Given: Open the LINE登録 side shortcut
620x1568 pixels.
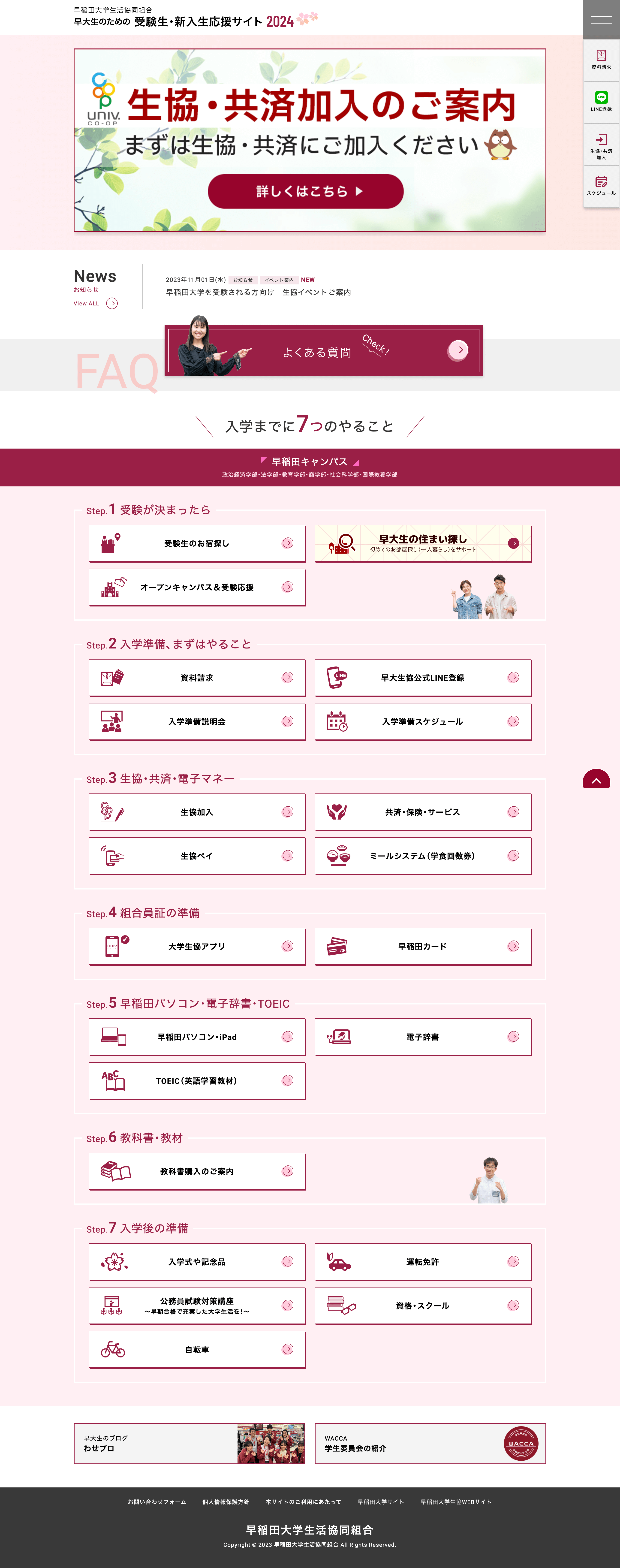Looking at the screenshot, I should (x=601, y=102).
